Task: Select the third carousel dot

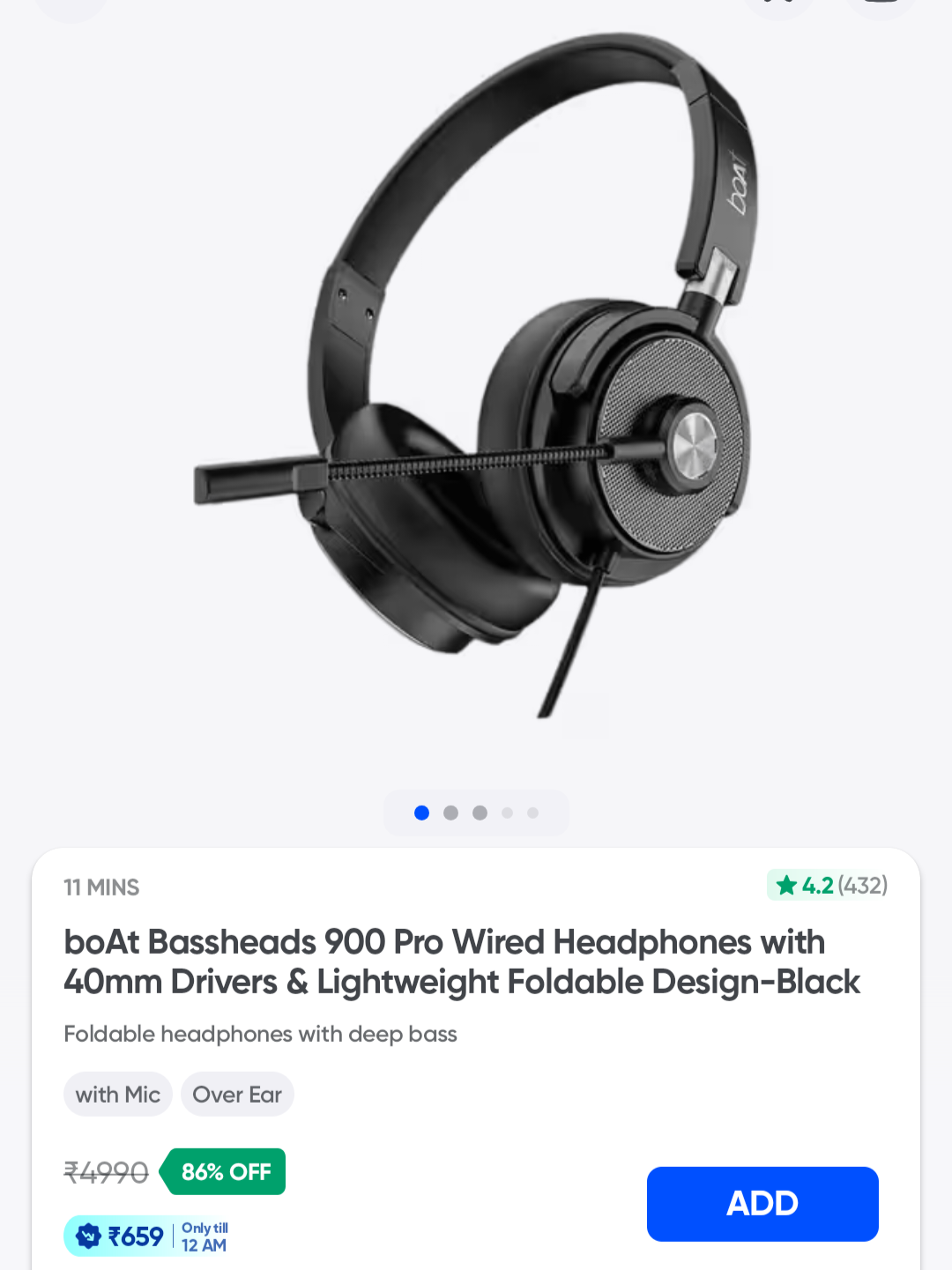Action: 480,813
